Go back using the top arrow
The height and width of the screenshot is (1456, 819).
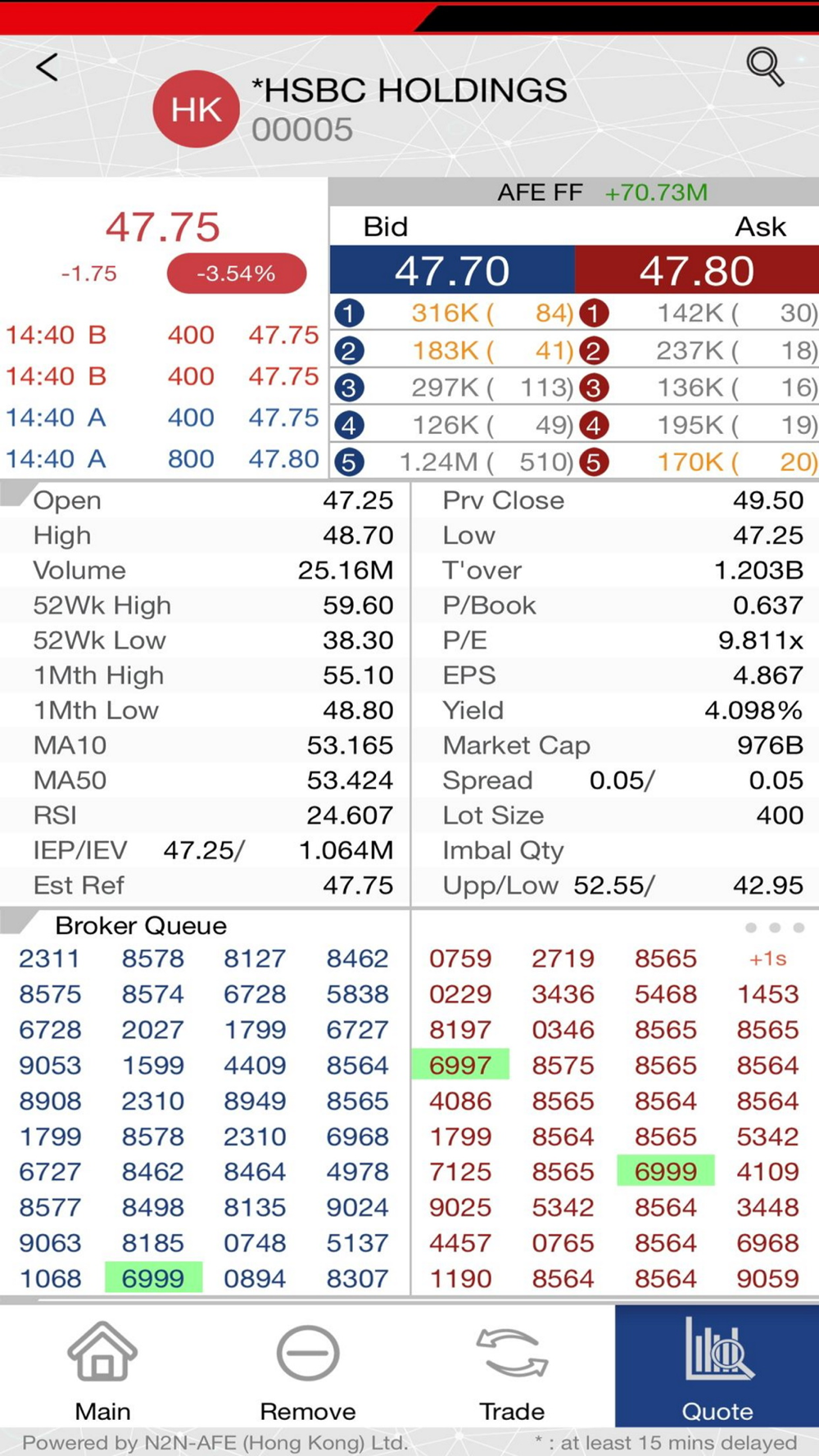click(48, 67)
